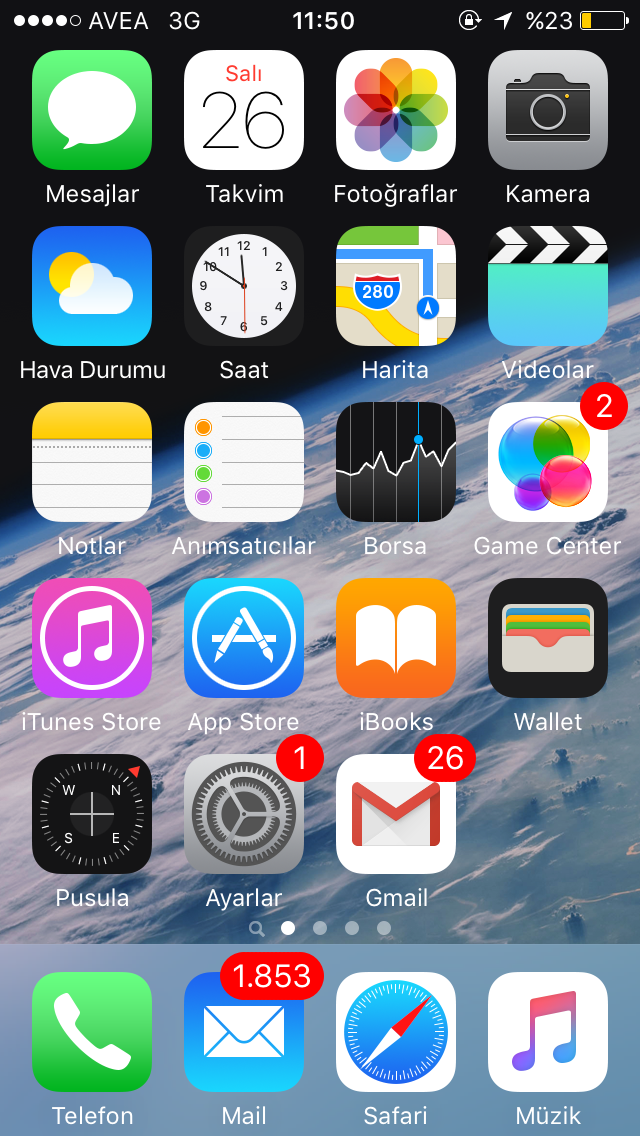Viewport: 640px width, 1136px height.
Task: Open Gmail with 26 unread
Action: (396, 814)
